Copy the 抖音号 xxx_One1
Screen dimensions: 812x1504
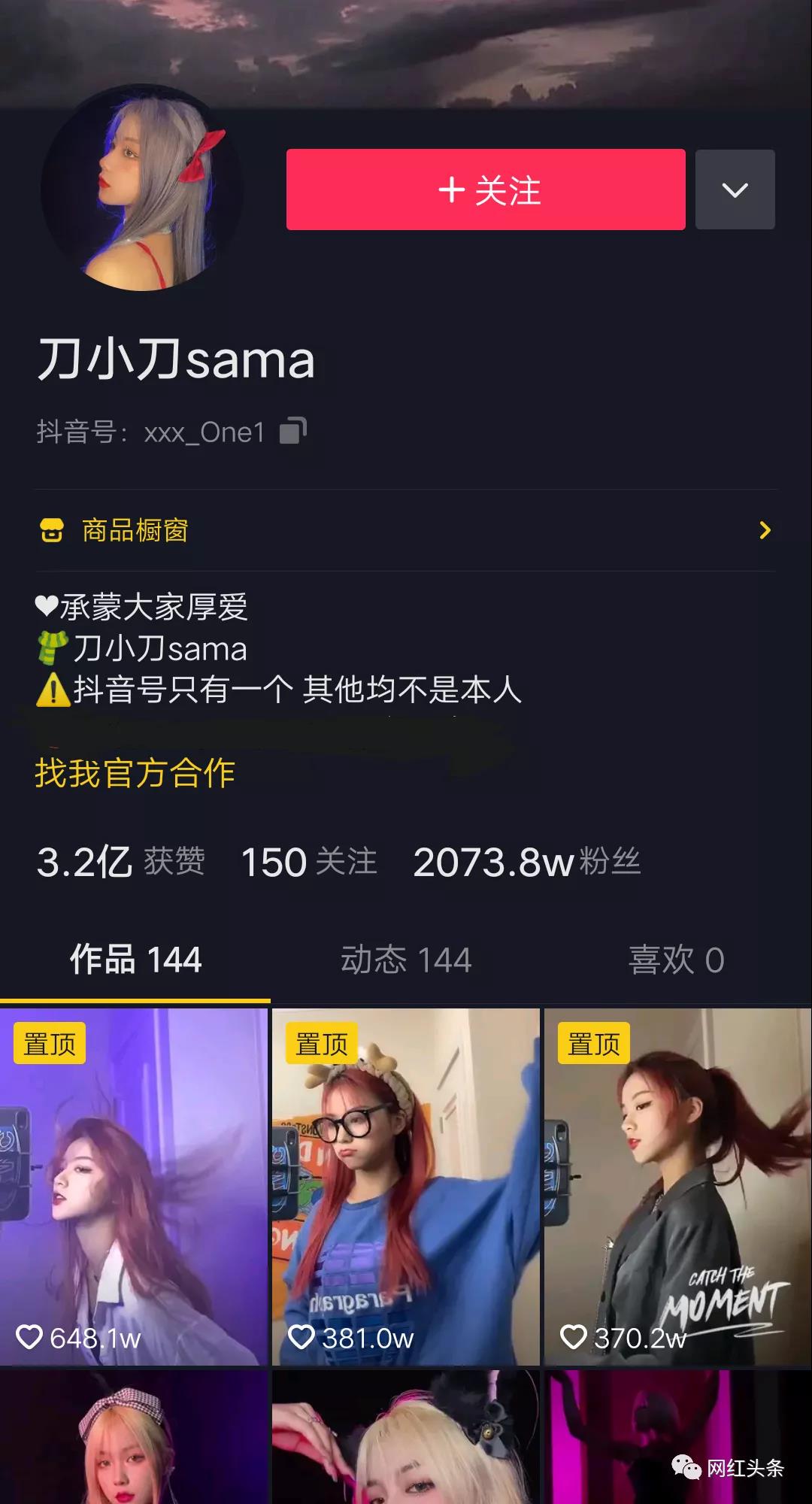(293, 431)
